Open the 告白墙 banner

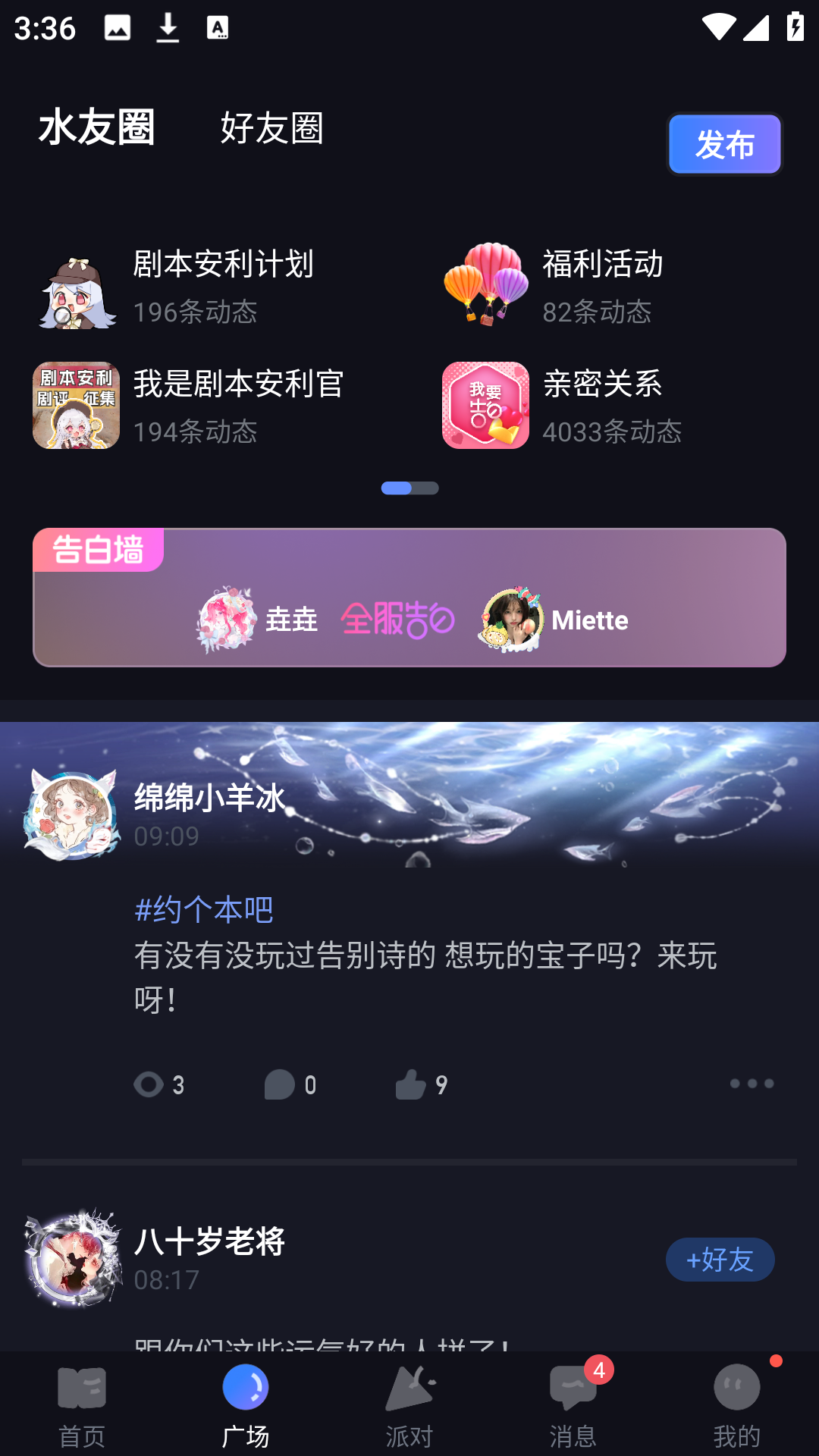(409, 598)
